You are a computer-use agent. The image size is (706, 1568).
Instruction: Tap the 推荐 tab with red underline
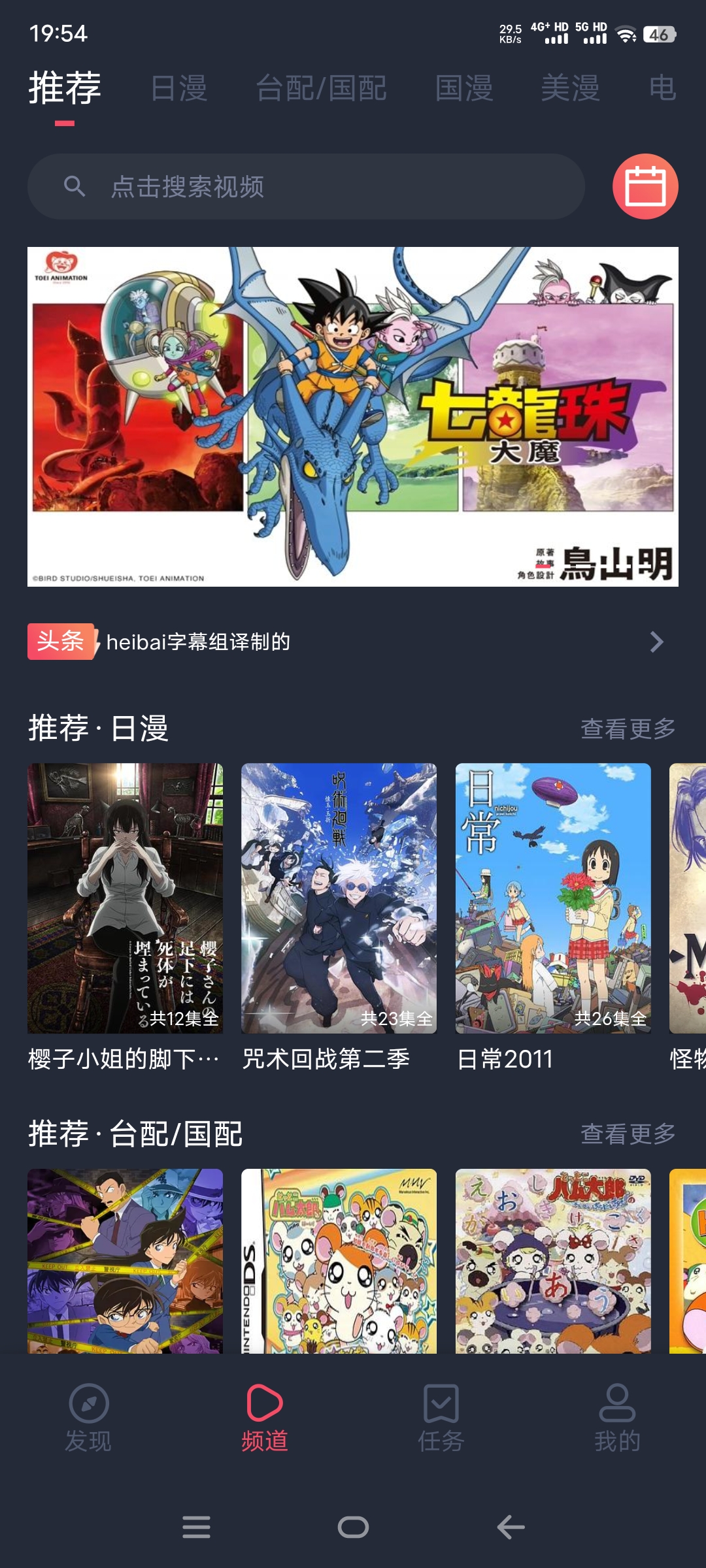(x=63, y=86)
